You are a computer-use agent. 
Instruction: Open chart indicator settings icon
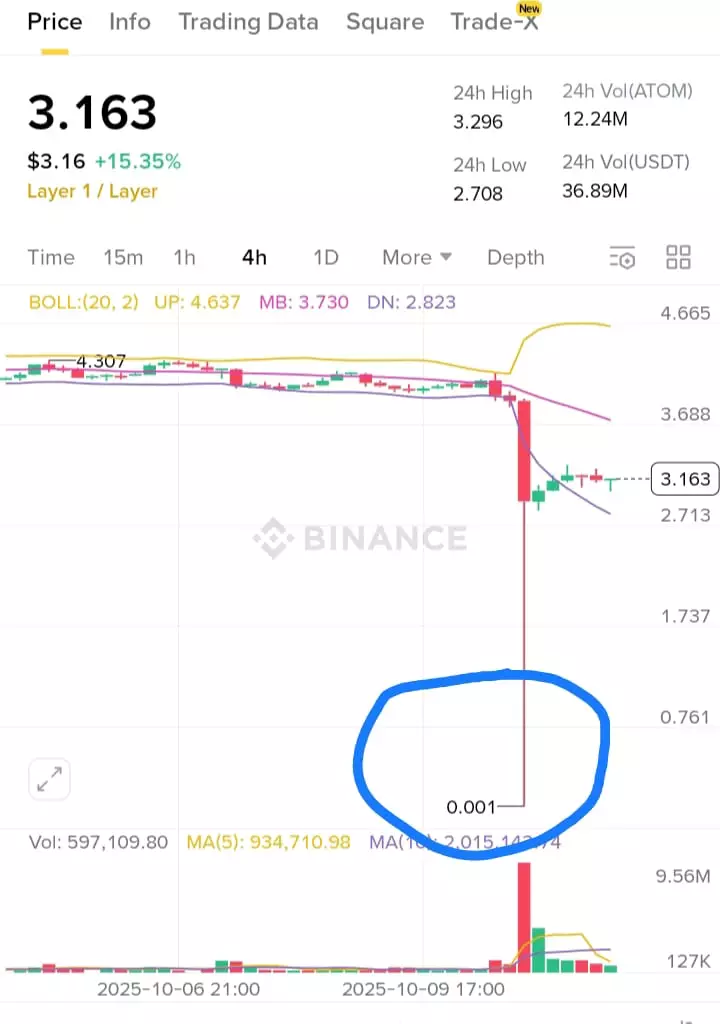pos(622,258)
